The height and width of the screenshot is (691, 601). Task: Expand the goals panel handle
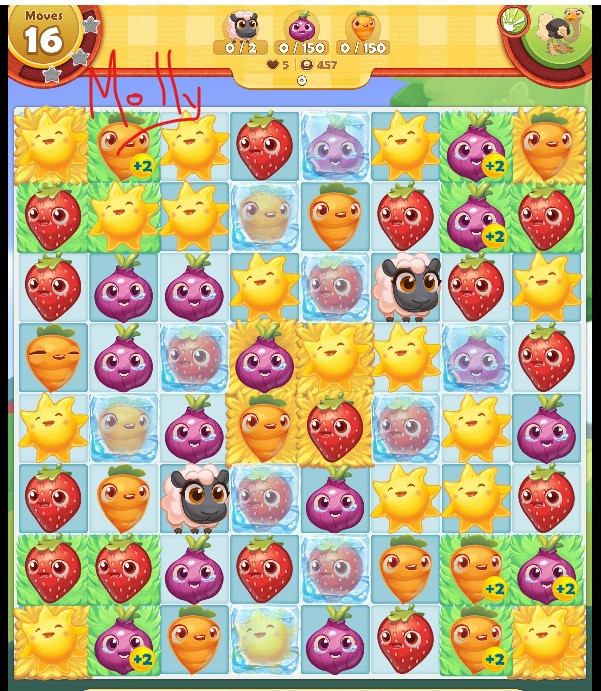pos(302,80)
